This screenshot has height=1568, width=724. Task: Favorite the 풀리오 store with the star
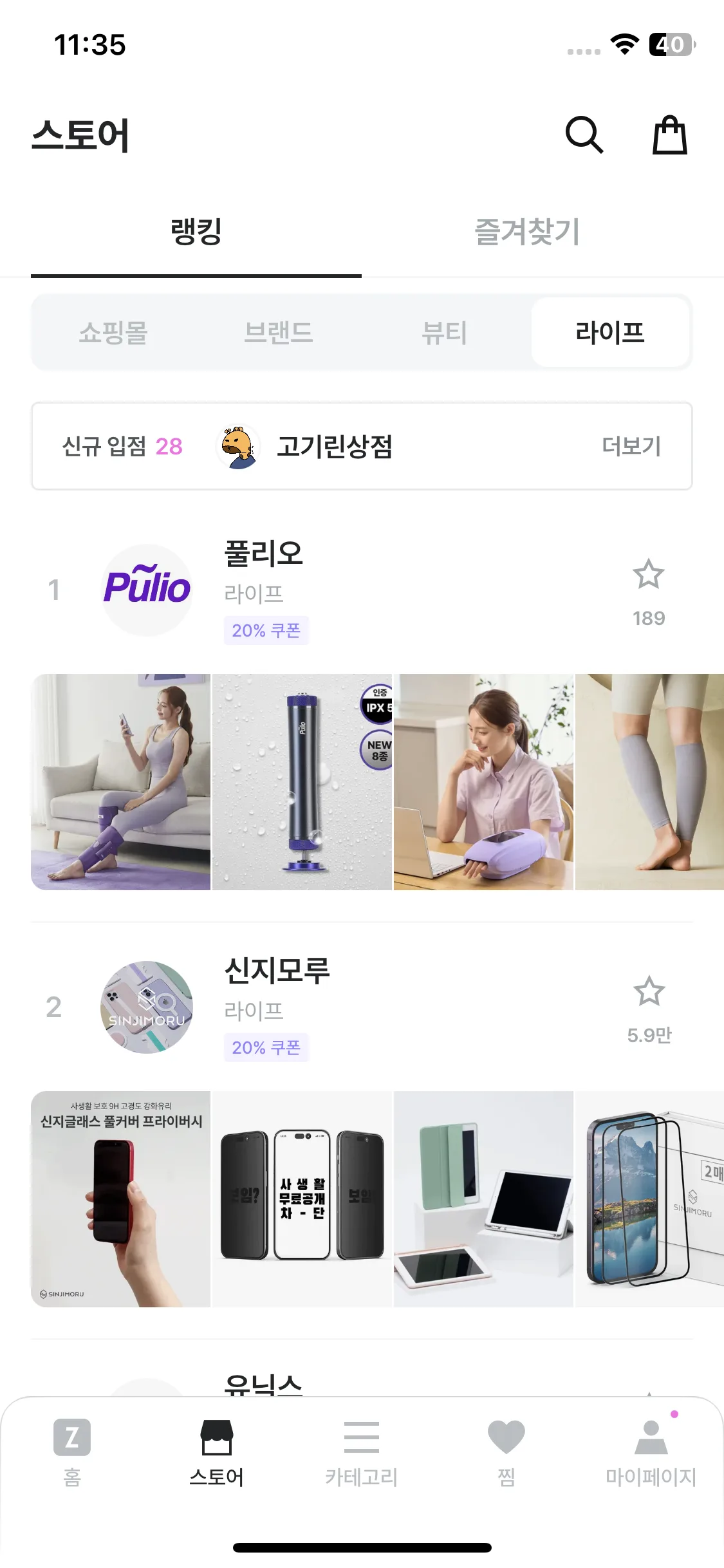[648, 575]
